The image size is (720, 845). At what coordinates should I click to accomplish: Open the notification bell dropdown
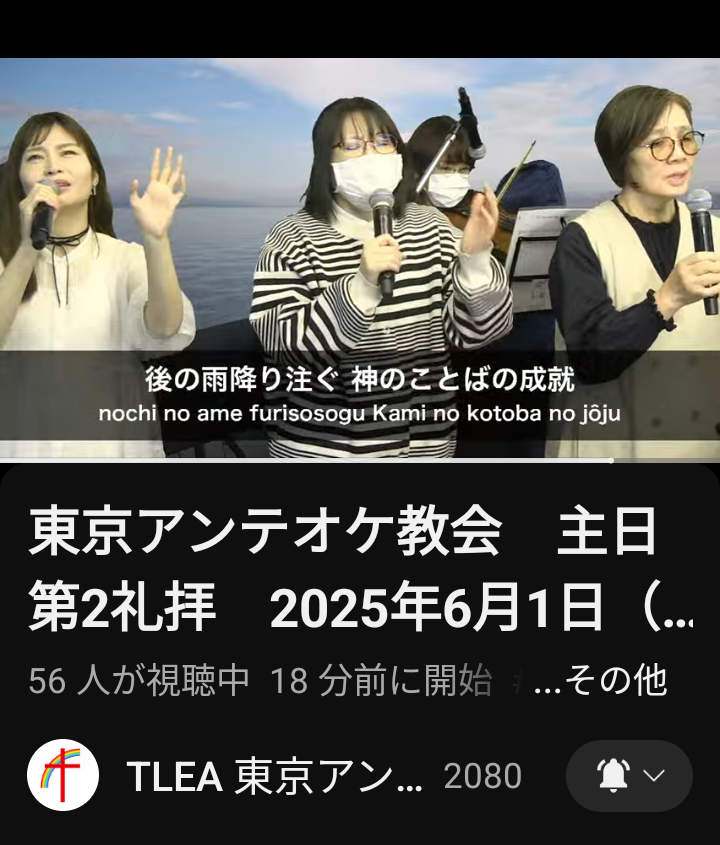pyautogui.click(x=629, y=776)
